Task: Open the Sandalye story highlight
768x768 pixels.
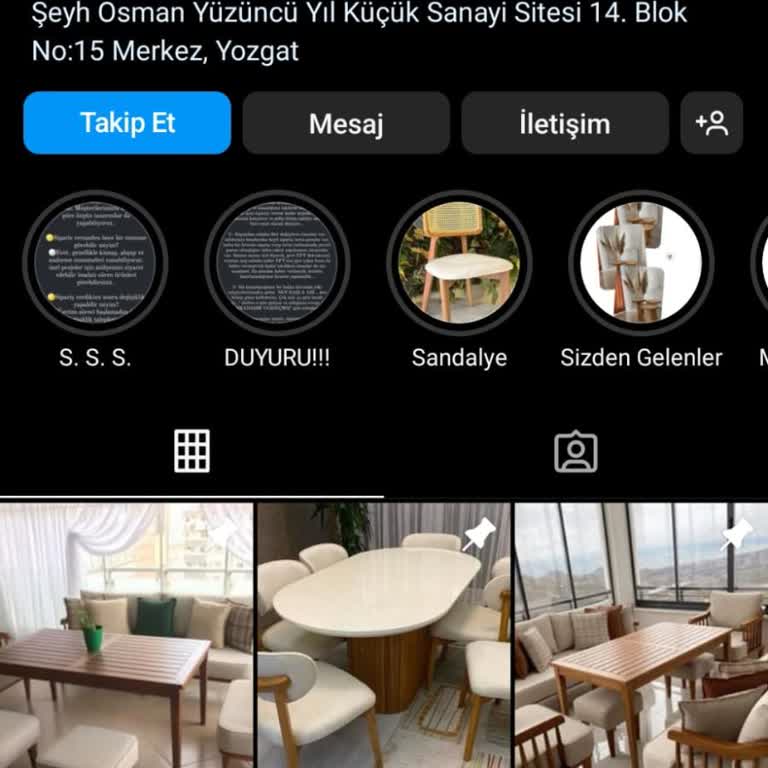Action: point(459,263)
